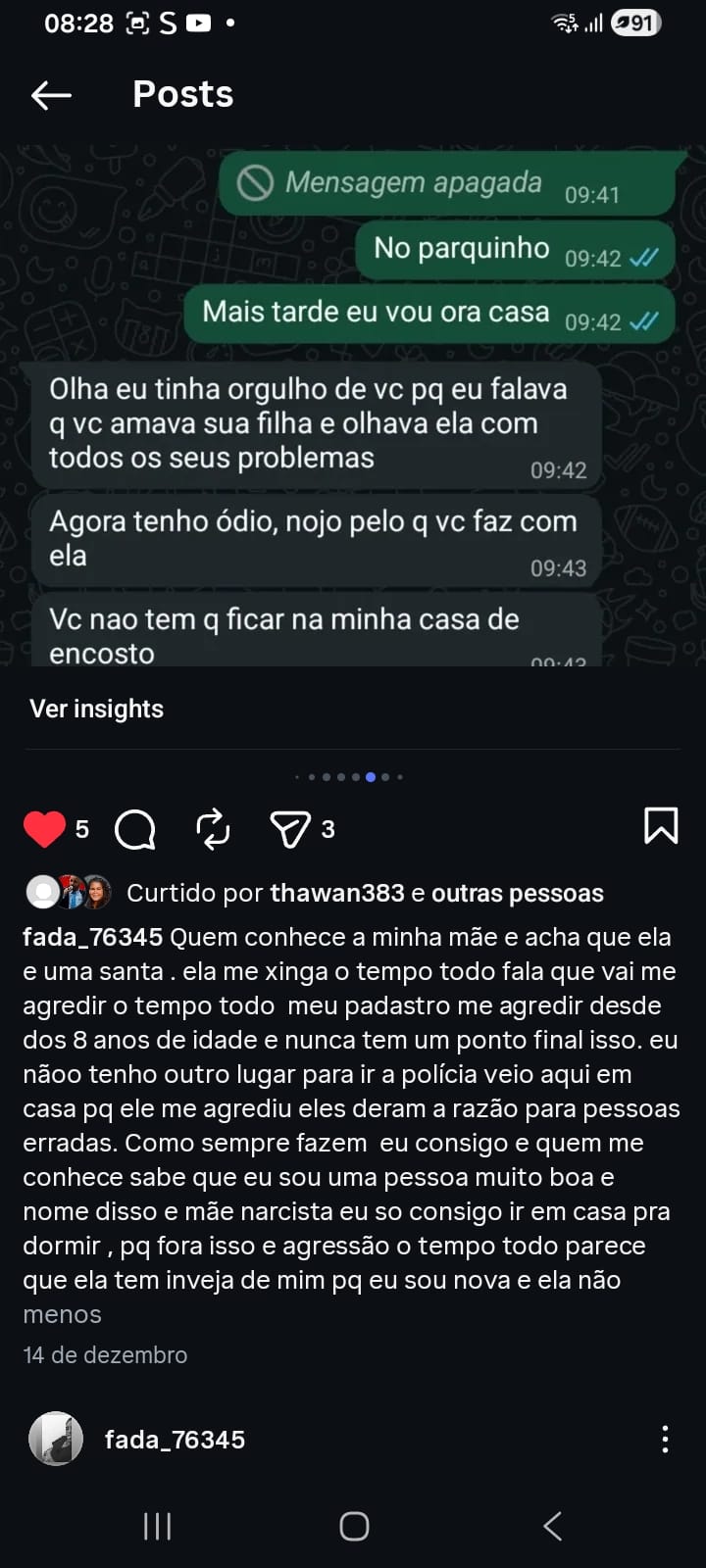Unlike the post with the red heart
Viewport: 706px width, 1568px height.
44,829
